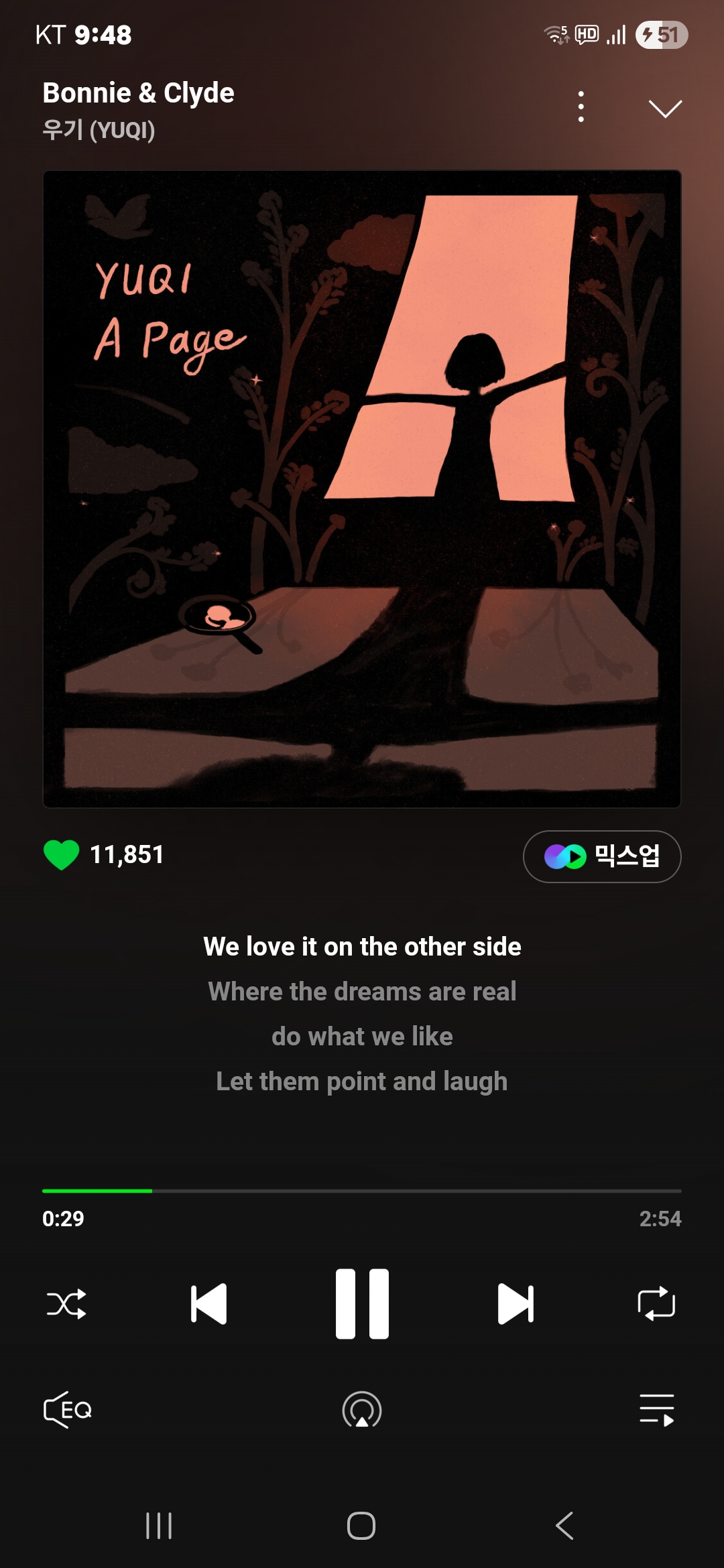Go back with the system back button
The width and height of the screenshot is (724, 1568).
[564, 1526]
